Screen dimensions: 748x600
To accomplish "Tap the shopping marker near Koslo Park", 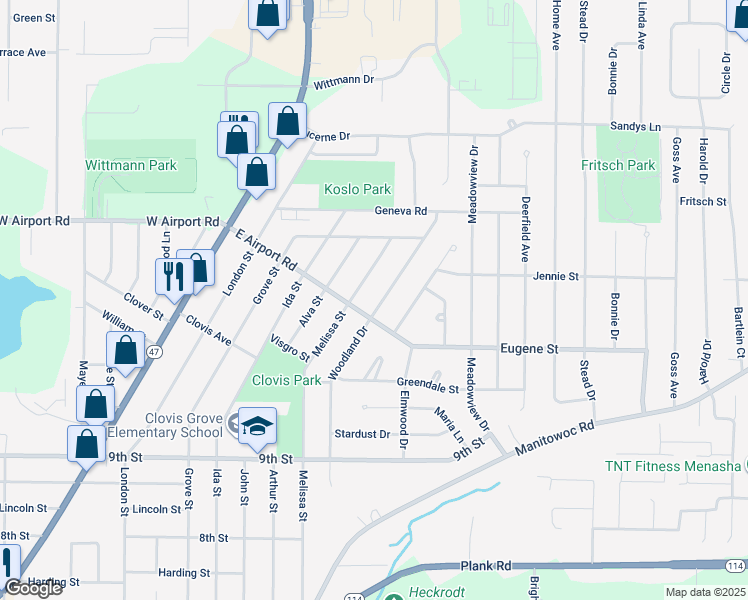I will coord(257,172).
